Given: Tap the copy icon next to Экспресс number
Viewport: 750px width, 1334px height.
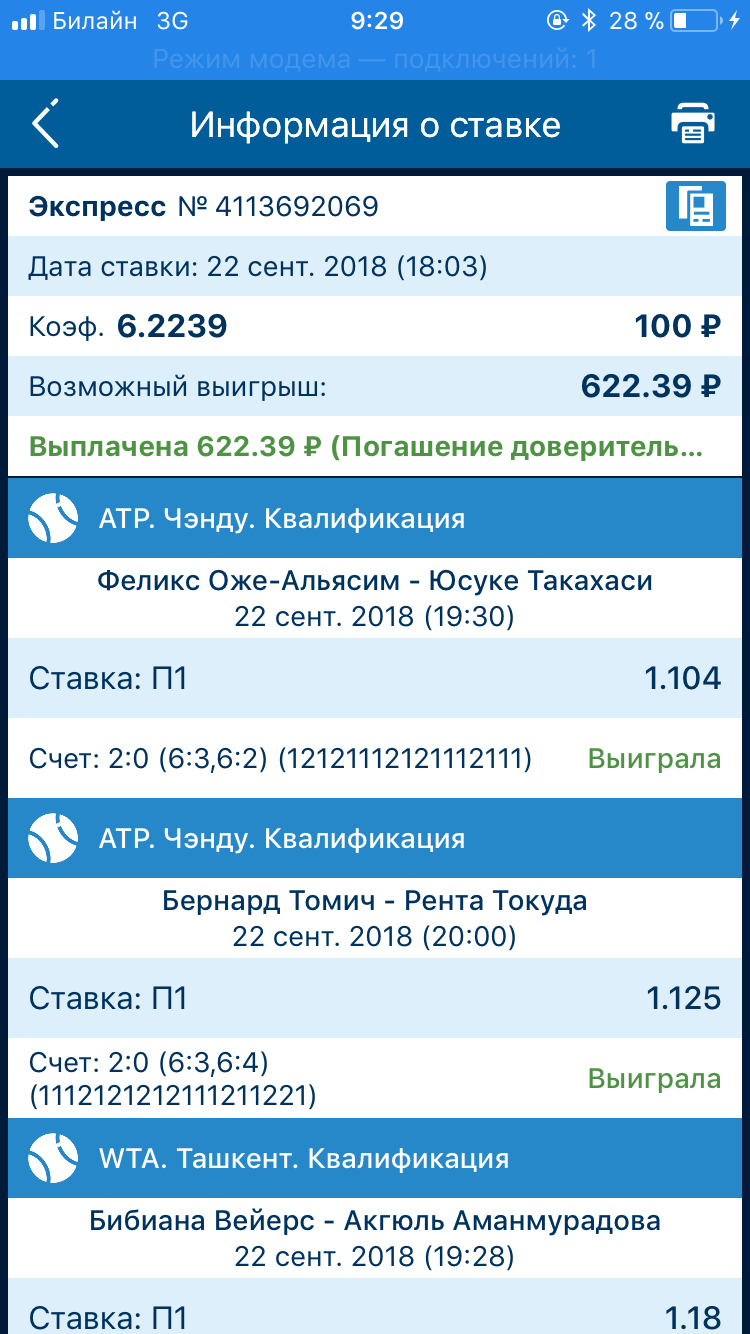Looking at the screenshot, I should pyautogui.click(x=695, y=207).
